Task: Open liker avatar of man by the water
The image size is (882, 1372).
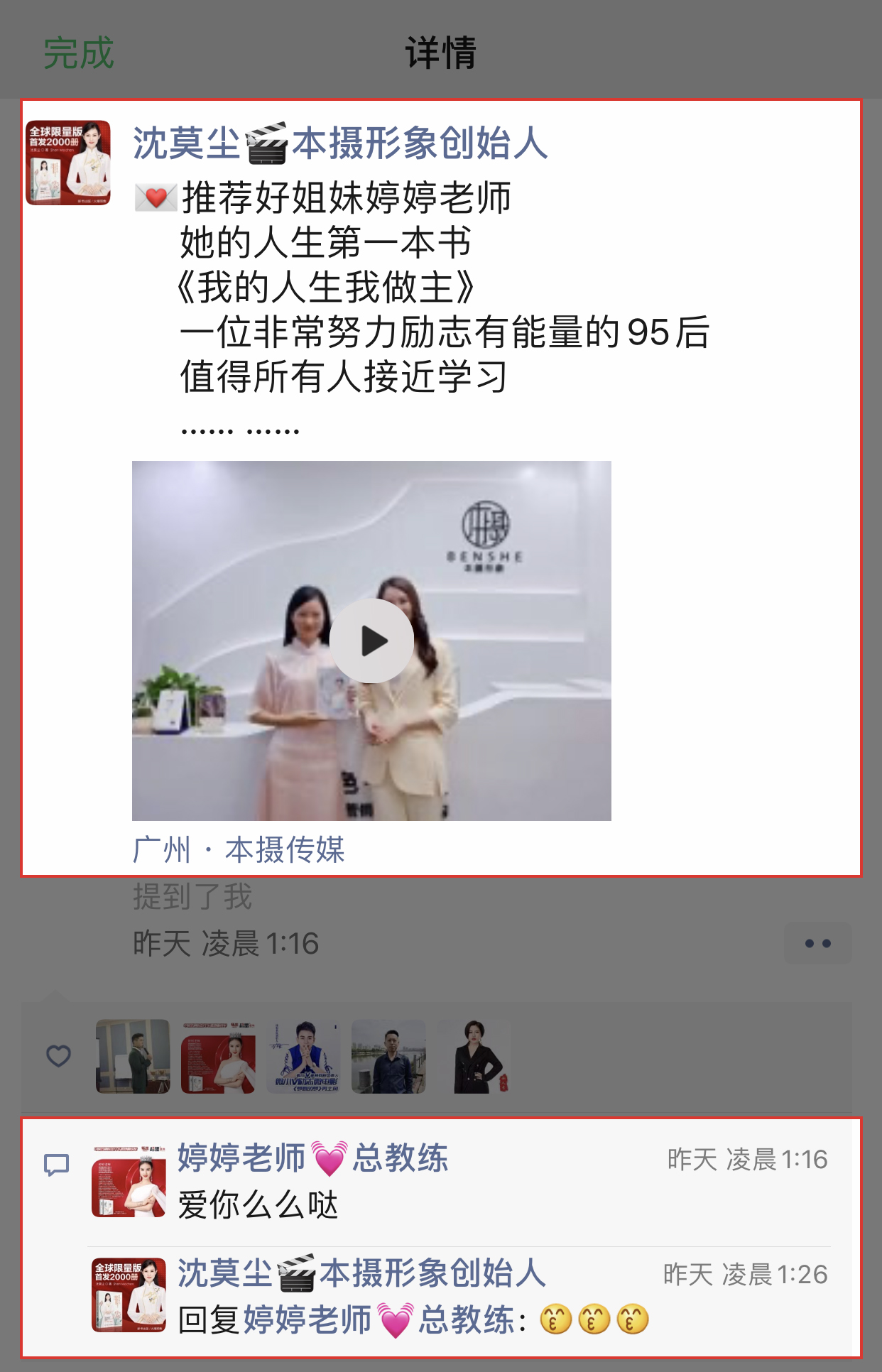Action: tap(388, 1056)
